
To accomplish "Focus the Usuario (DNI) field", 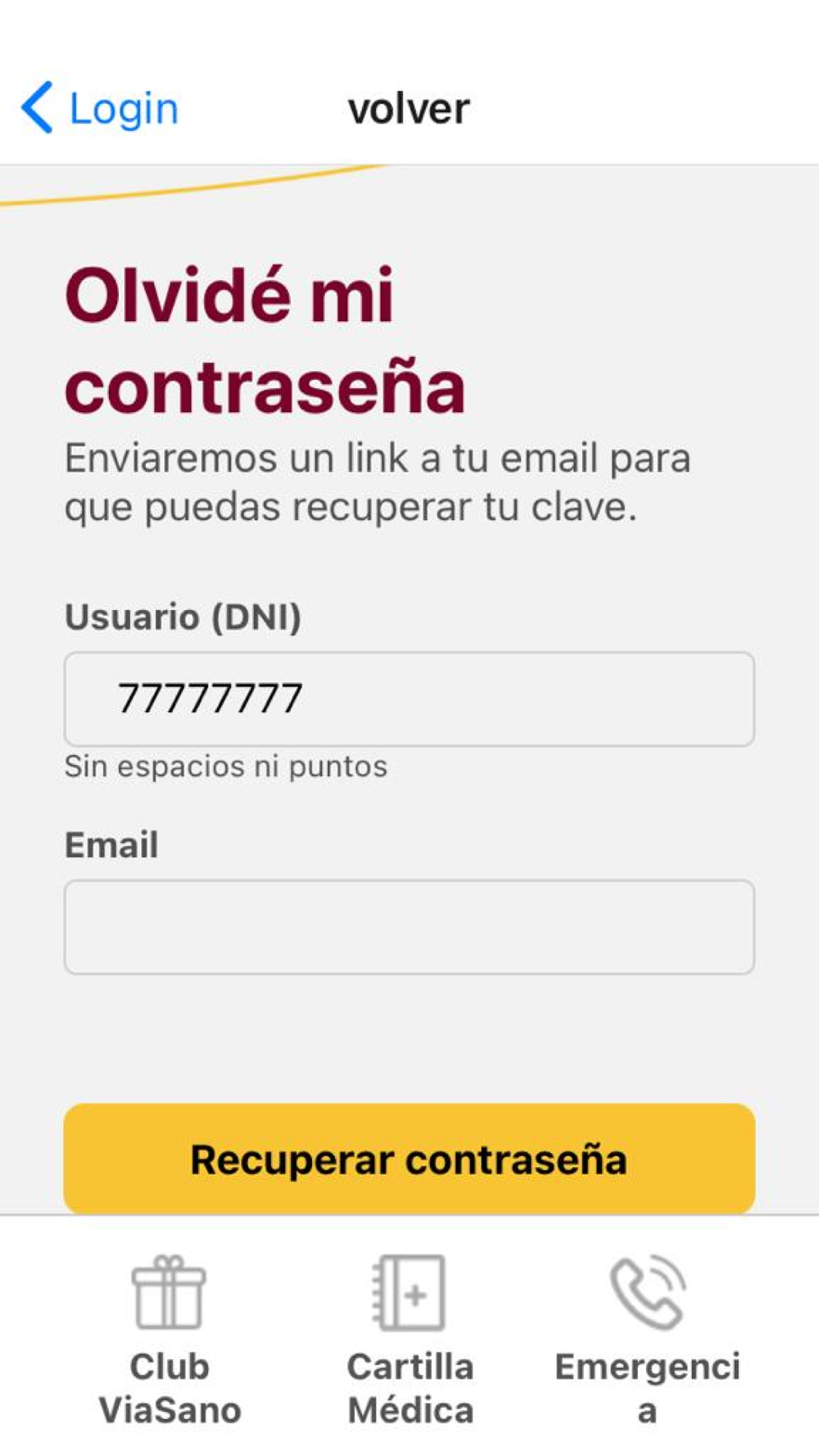I will click(409, 699).
